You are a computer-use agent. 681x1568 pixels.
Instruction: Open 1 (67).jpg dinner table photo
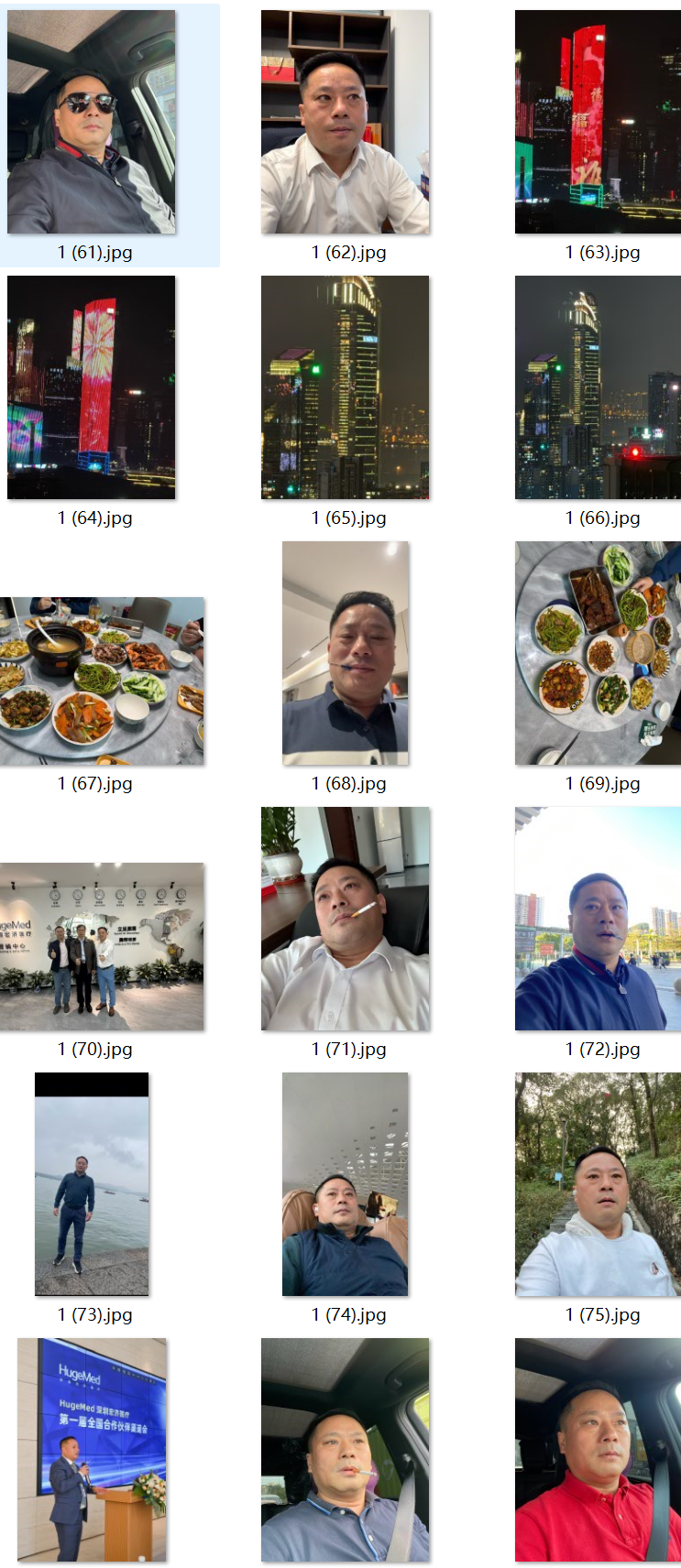tap(102, 681)
